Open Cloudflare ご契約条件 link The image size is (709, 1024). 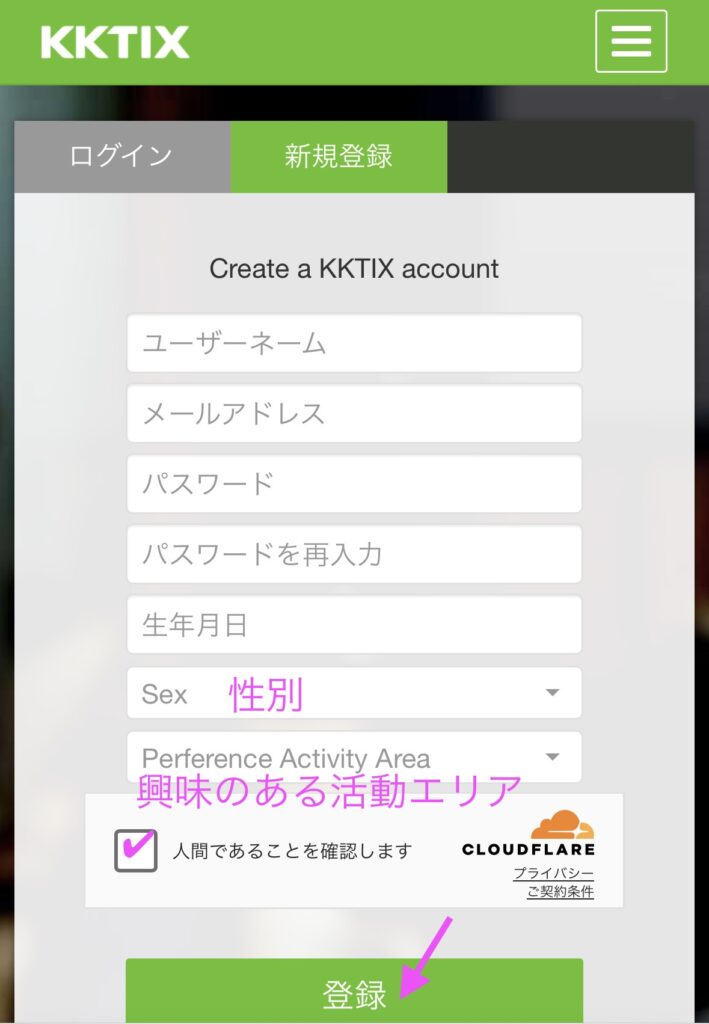(560, 891)
